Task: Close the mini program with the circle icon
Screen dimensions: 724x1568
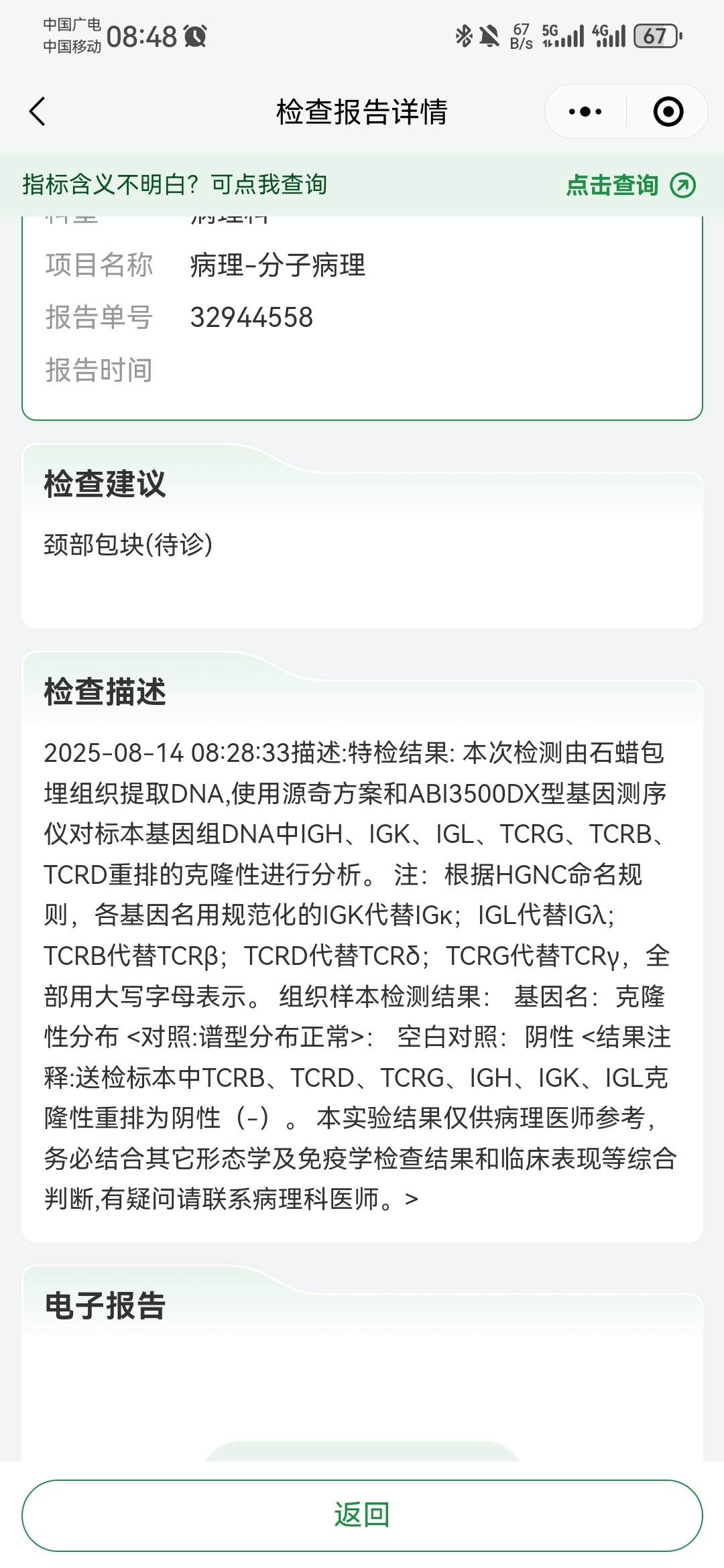Action: click(668, 111)
